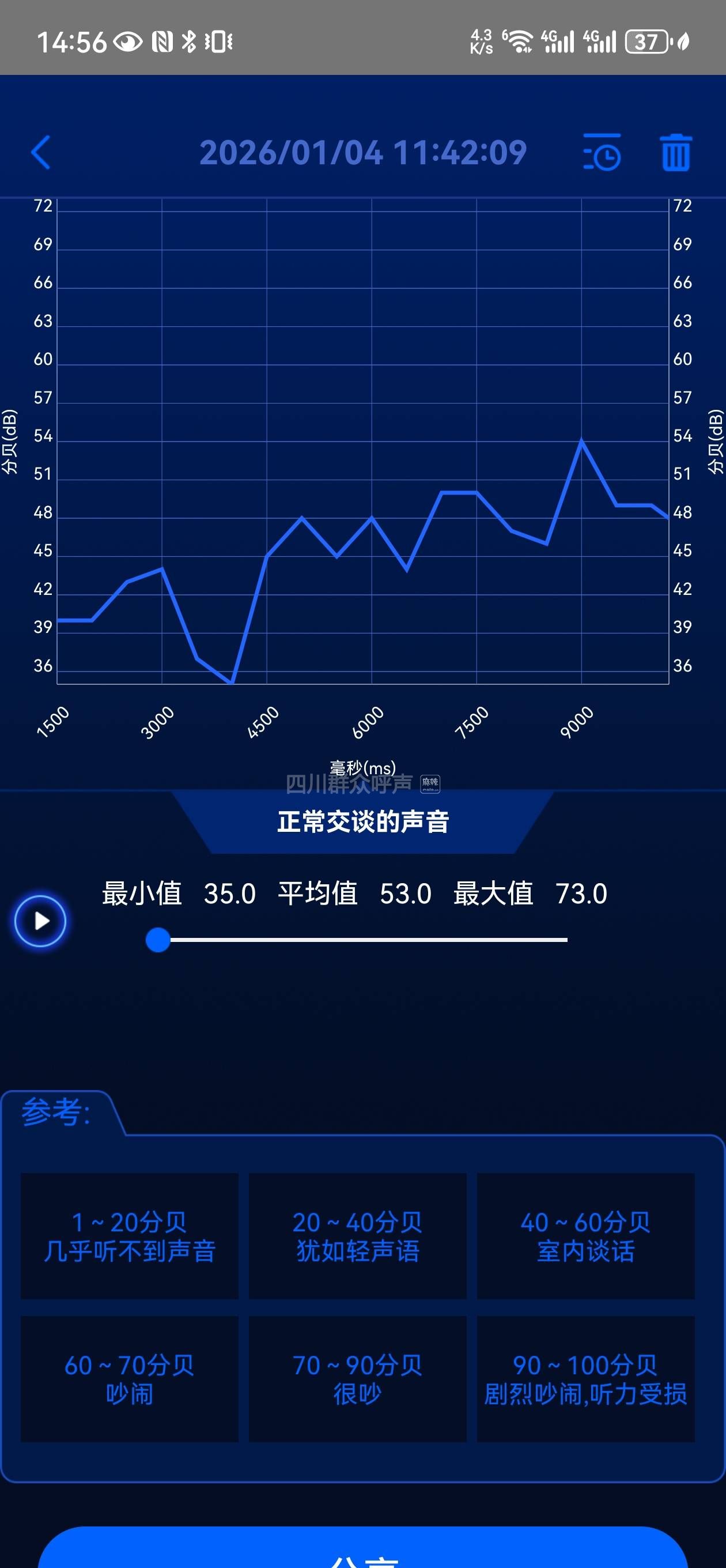Play the recorded sound
The image size is (726, 1568).
(41, 921)
